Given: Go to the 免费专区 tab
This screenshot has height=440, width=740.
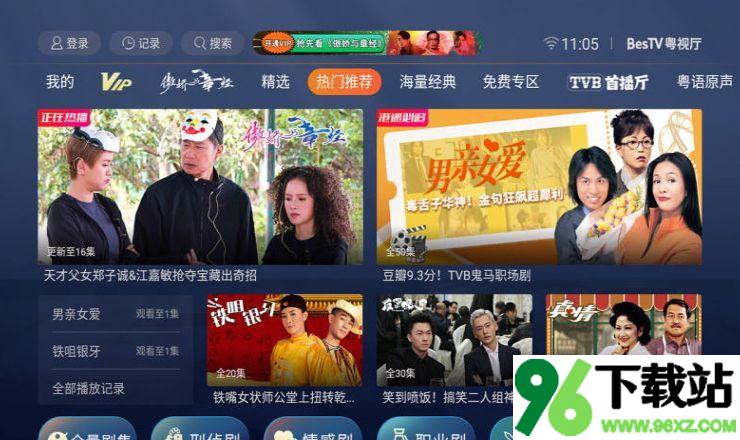Looking at the screenshot, I should (510, 82).
